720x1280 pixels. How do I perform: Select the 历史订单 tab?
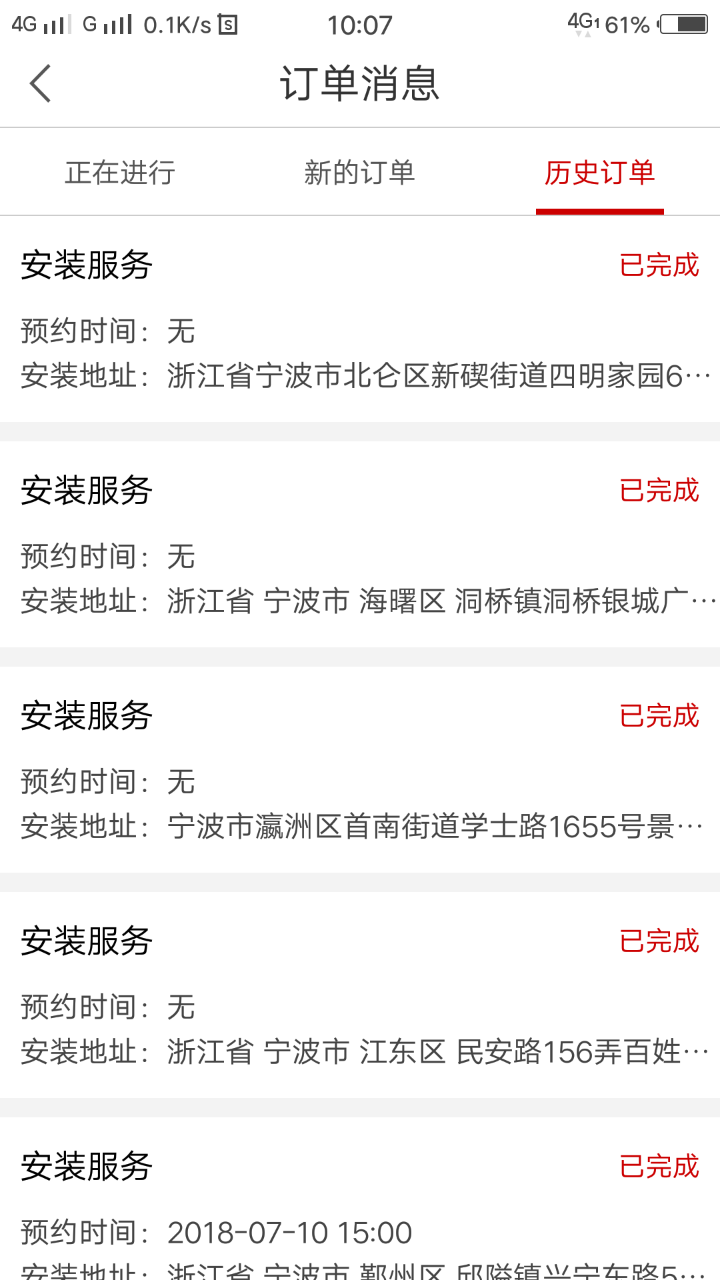click(x=600, y=173)
